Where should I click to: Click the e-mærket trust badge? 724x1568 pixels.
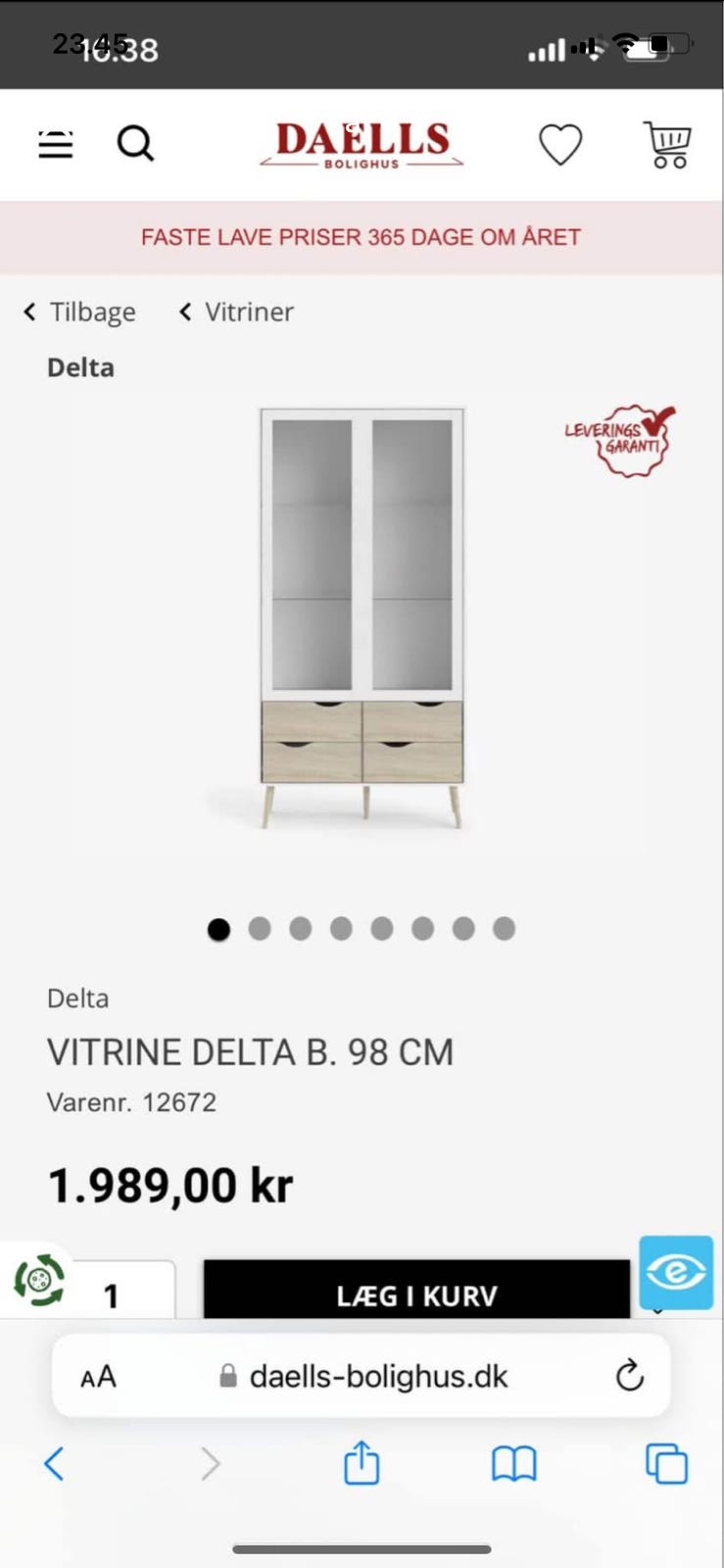point(675,1273)
